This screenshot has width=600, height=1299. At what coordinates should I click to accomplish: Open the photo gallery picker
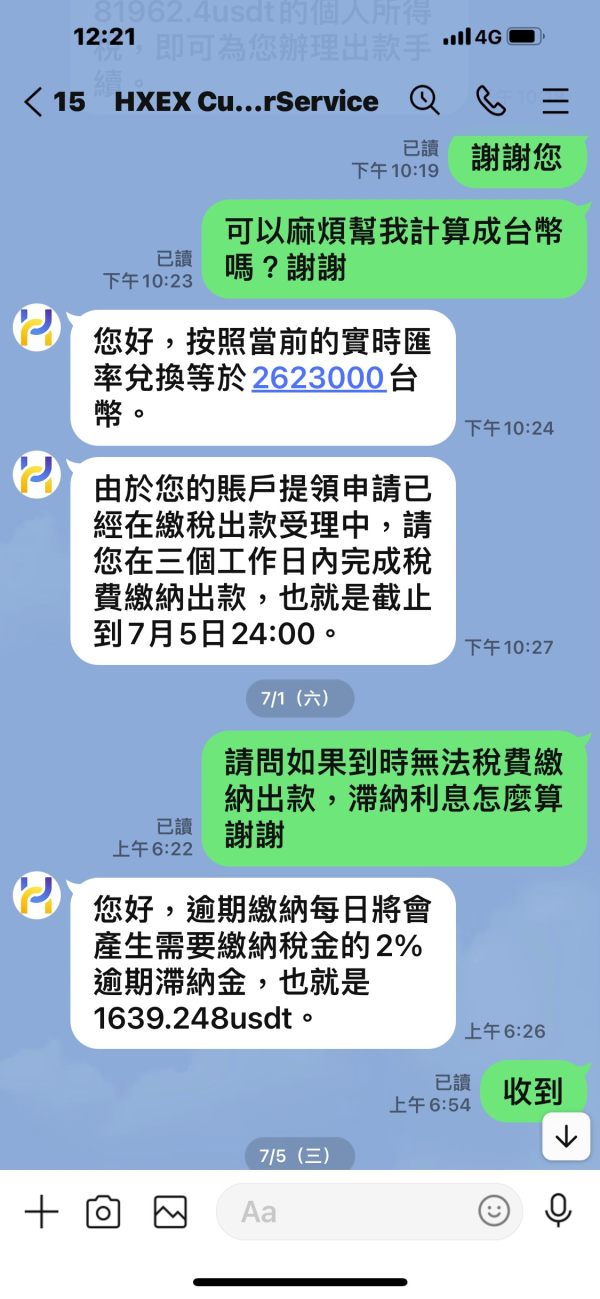pos(170,1212)
